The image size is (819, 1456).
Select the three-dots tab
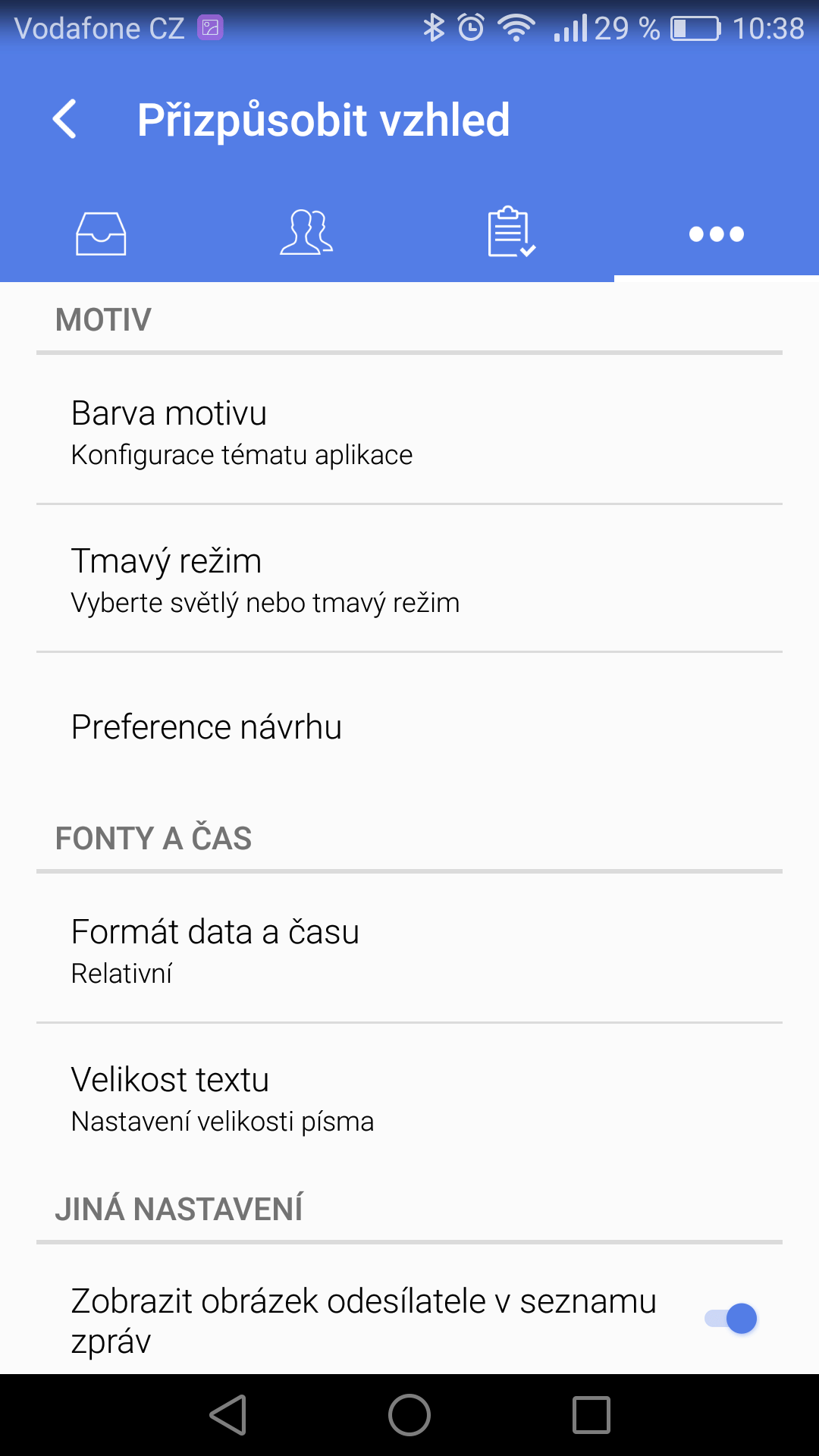[x=716, y=234]
